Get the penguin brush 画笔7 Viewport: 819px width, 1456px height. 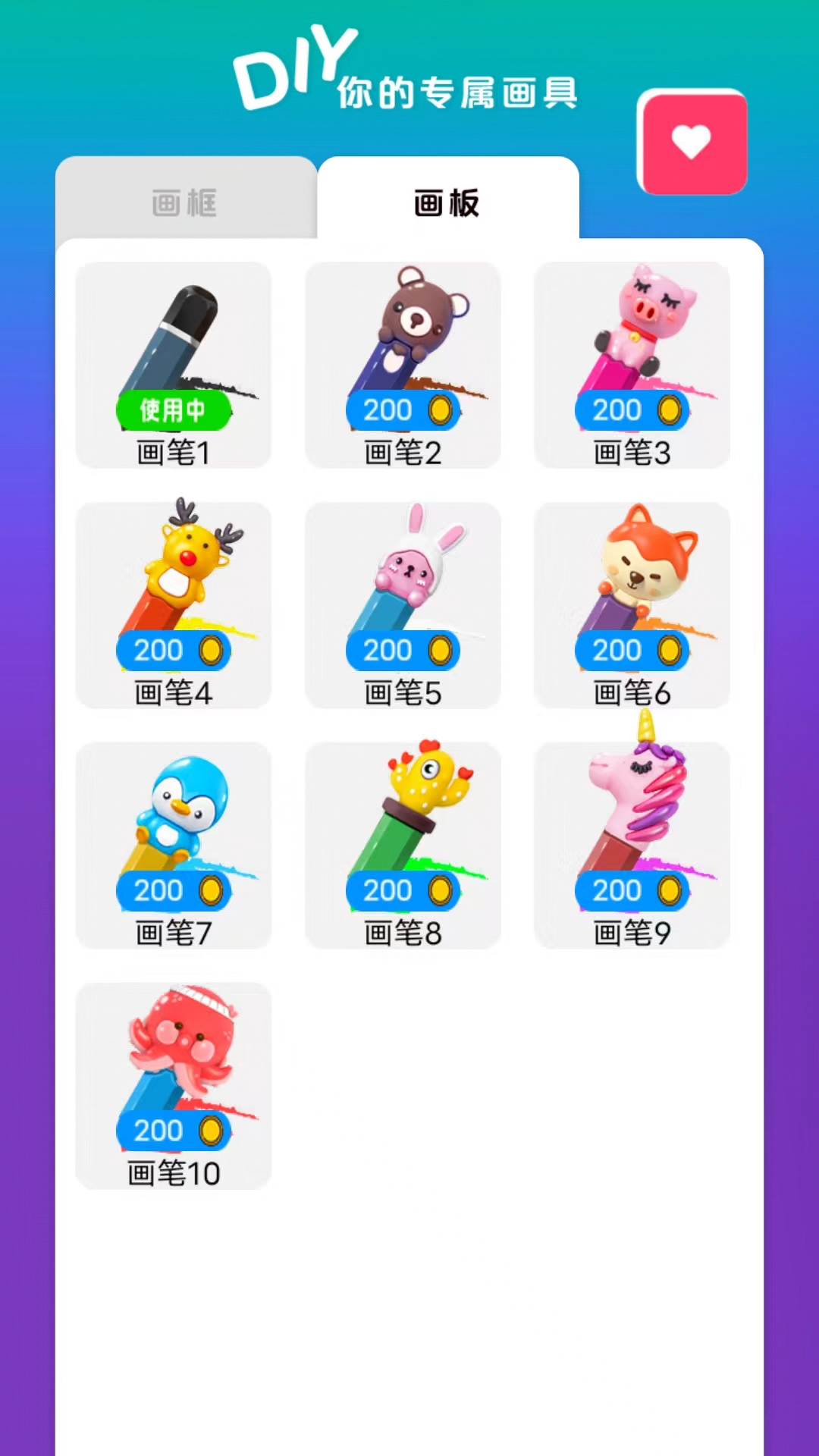[174, 845]
